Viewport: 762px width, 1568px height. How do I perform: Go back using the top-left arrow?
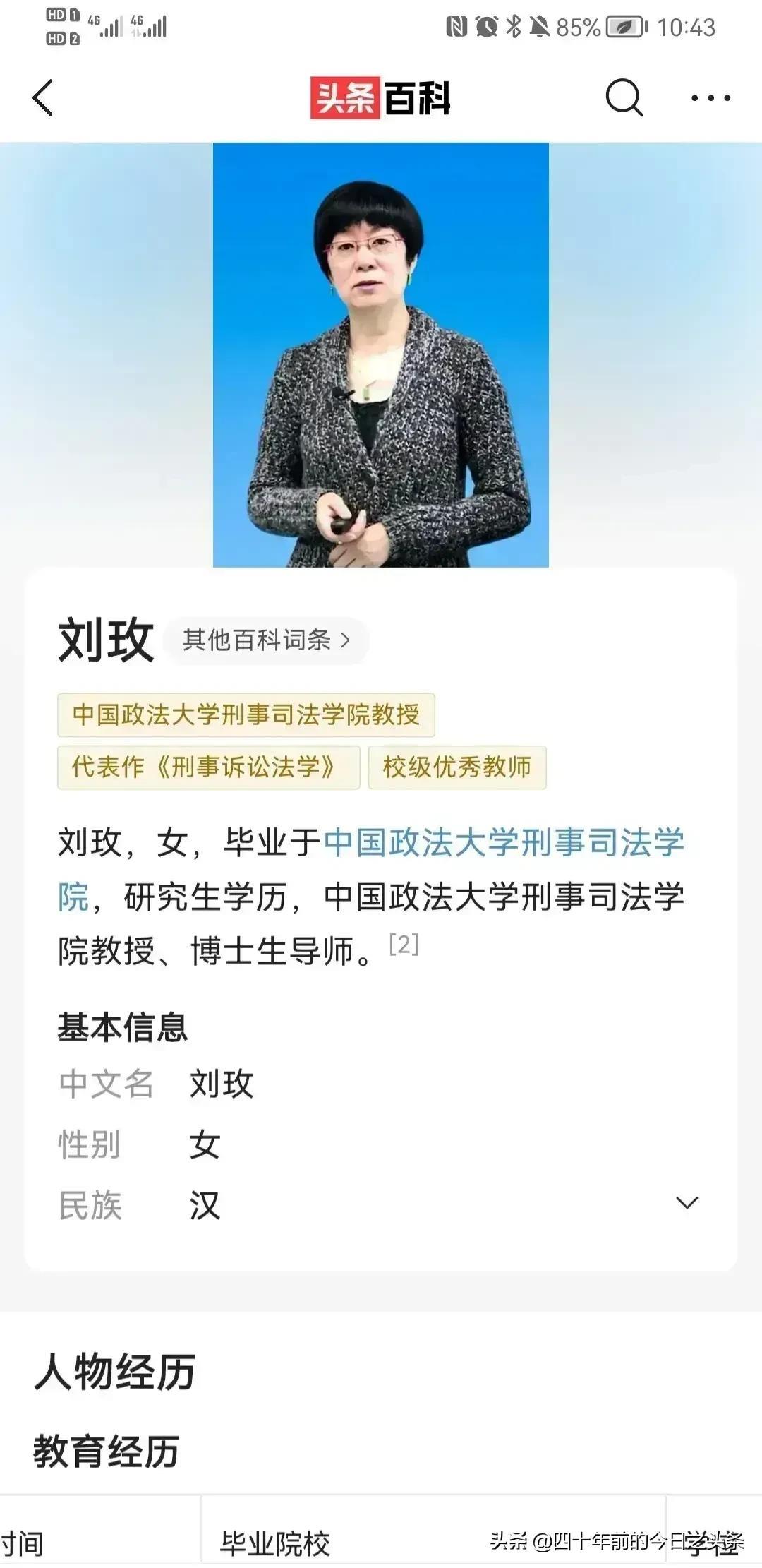pyautogui.click(x=43, y=97)
